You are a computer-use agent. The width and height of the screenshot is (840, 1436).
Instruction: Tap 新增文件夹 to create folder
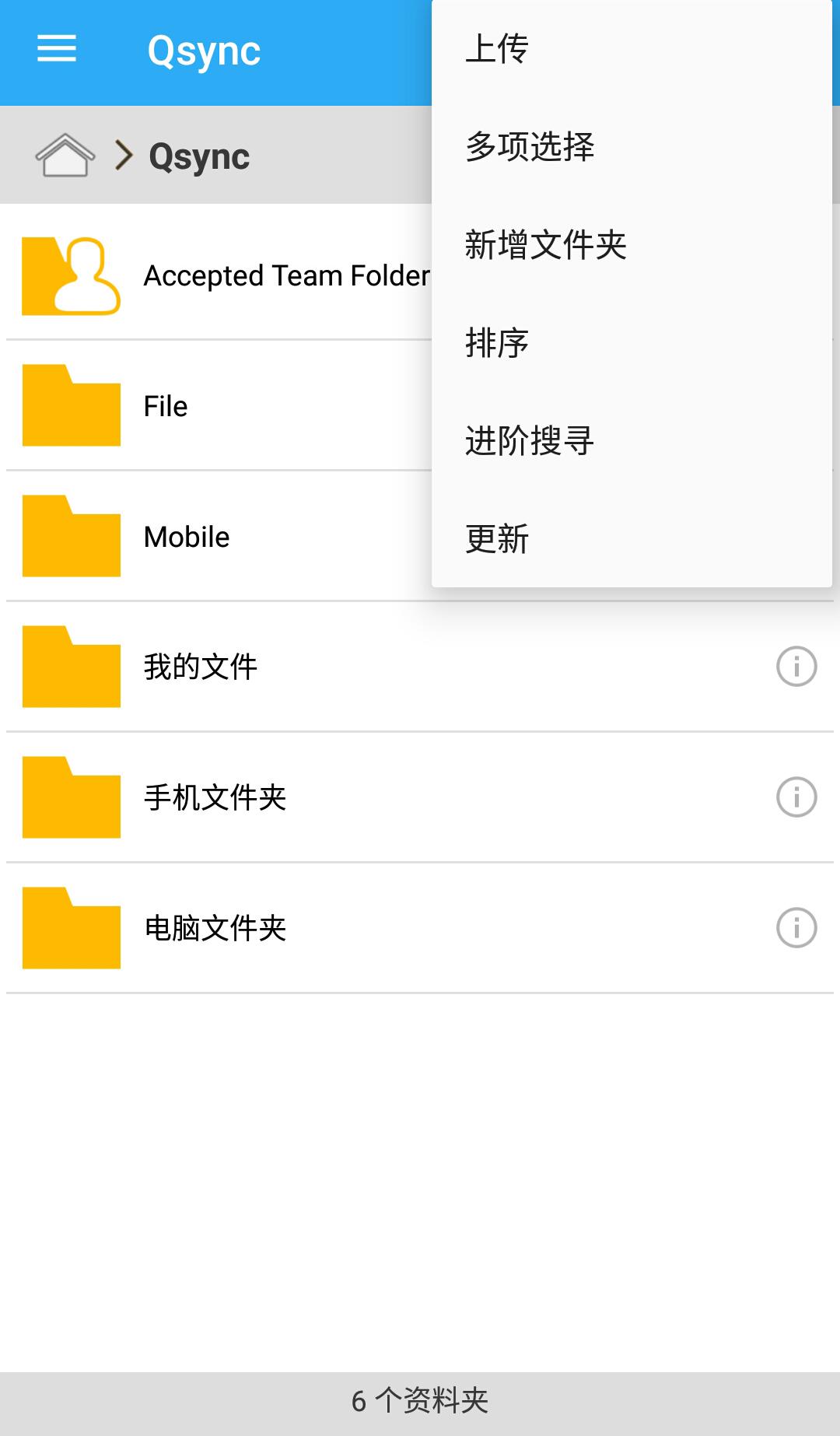coord(545,245)
